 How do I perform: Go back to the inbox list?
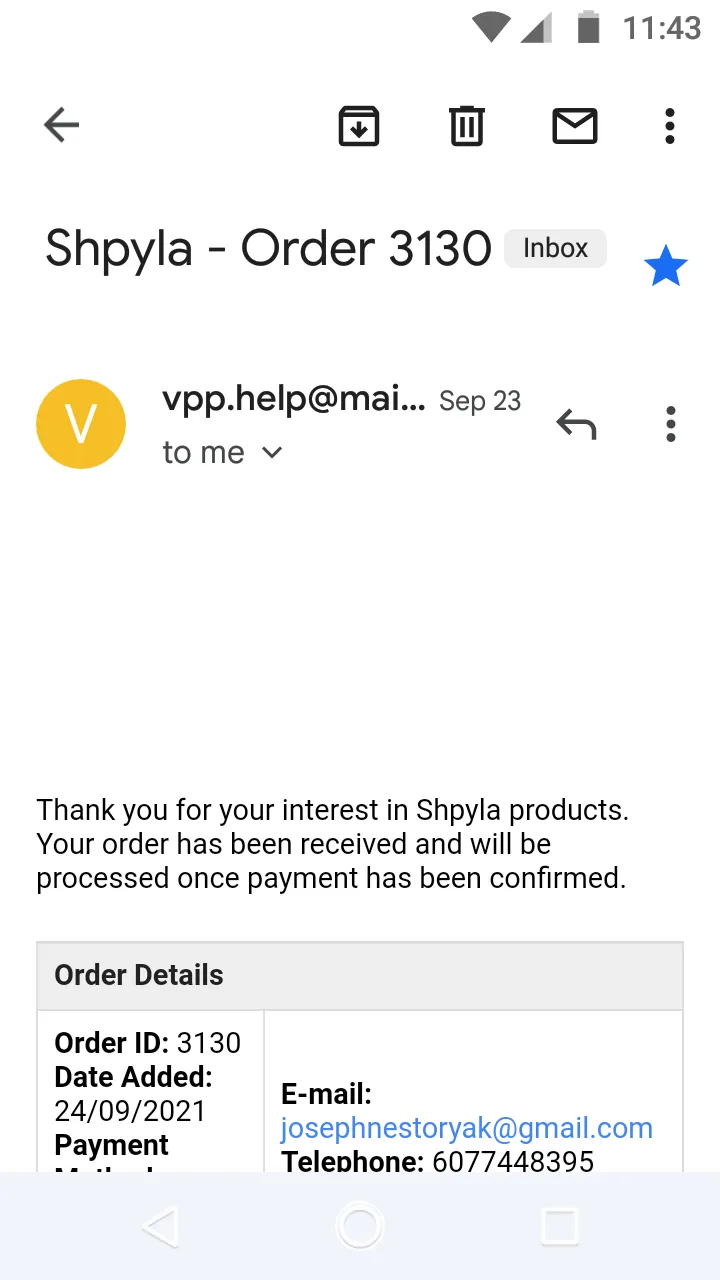coord(61,126)
